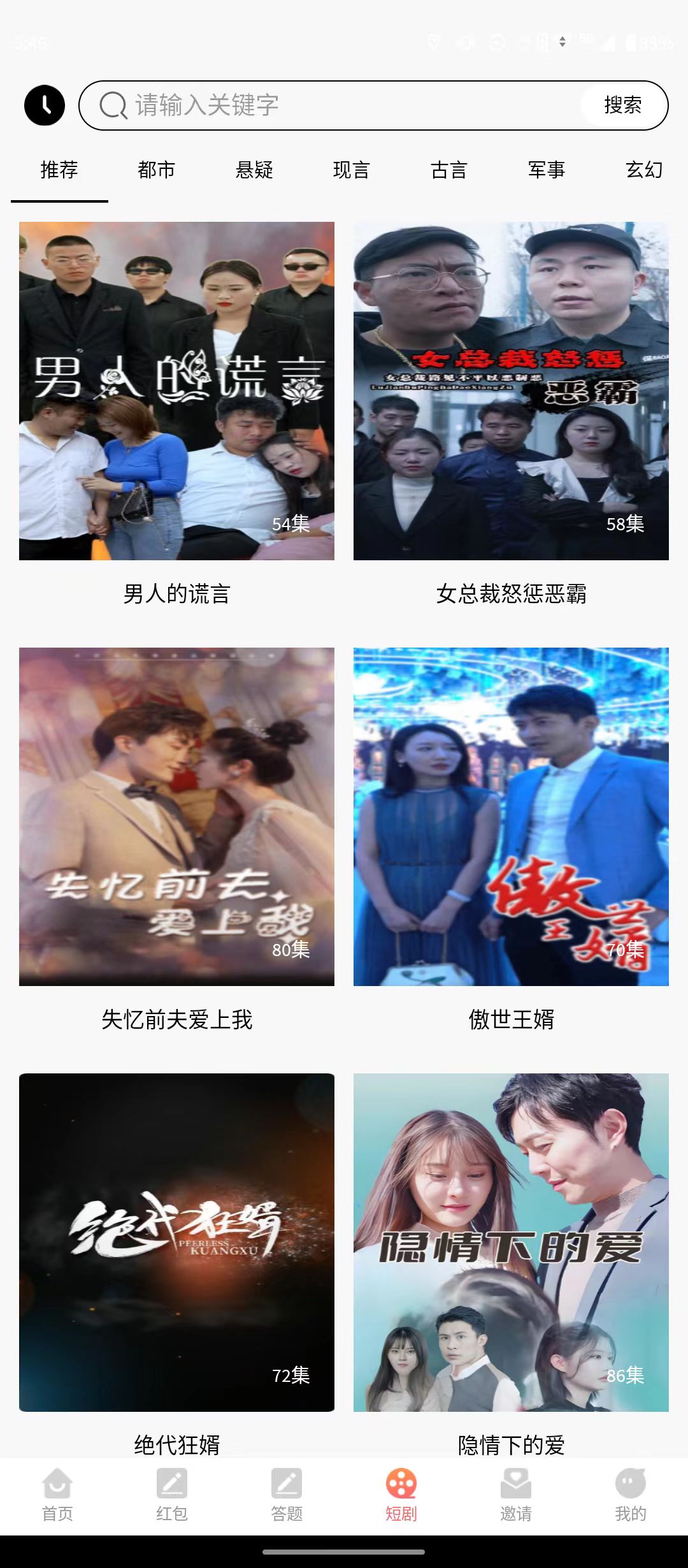
Task: Open the drama 男人的谎言
Action: coord(176,391)
